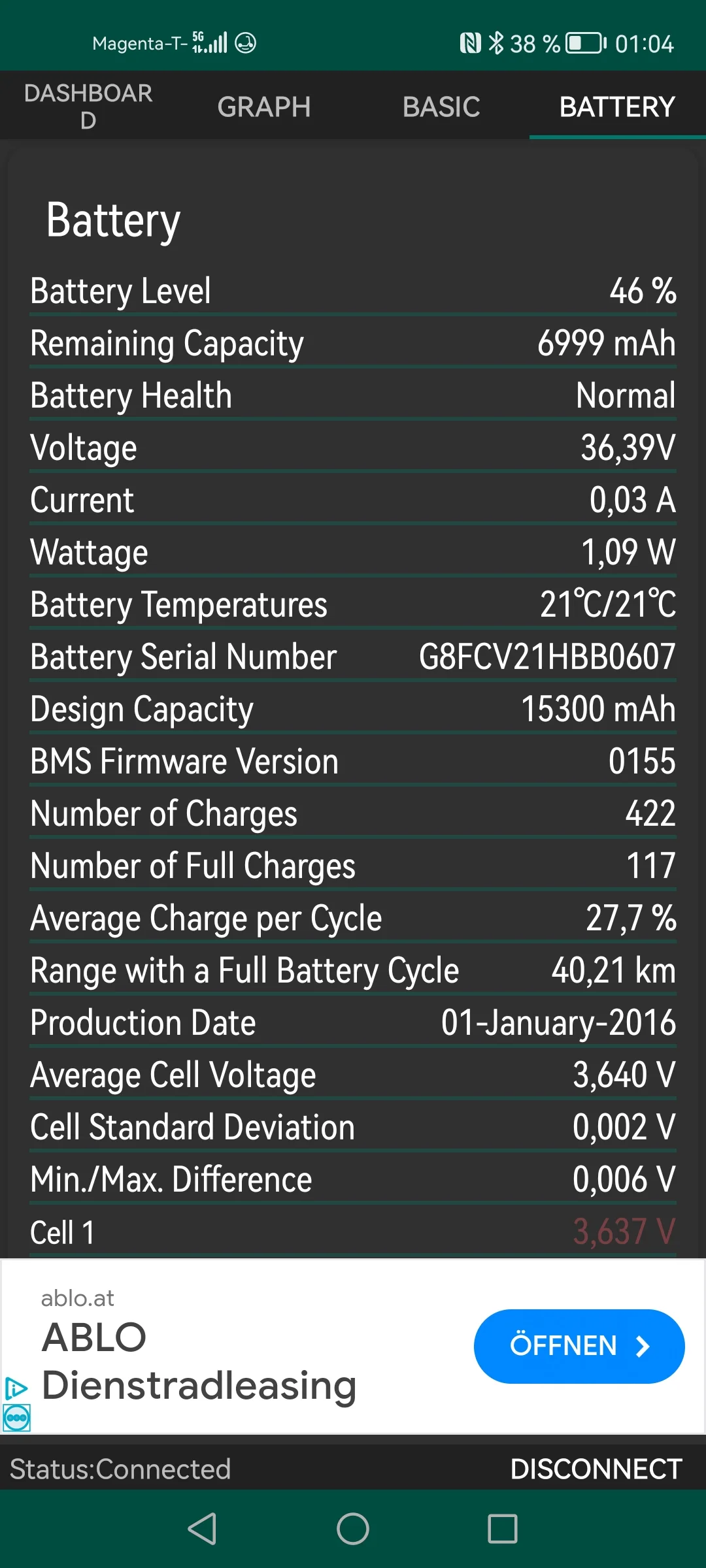Open the Graph tab
The image size is (706, 1568).
(264, 106)
